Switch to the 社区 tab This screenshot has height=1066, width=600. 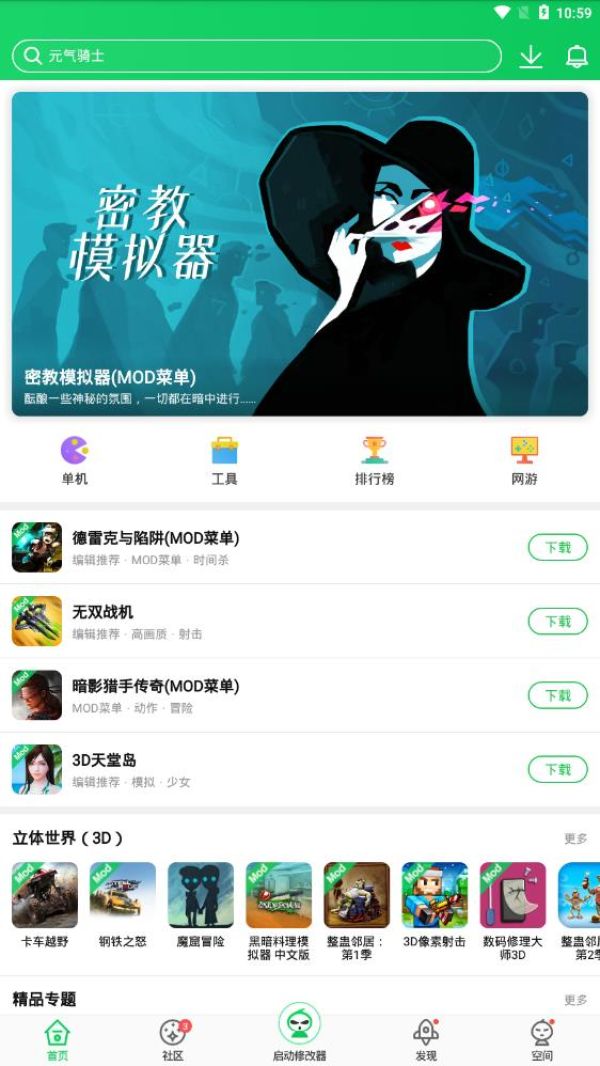coord(173,1040)
